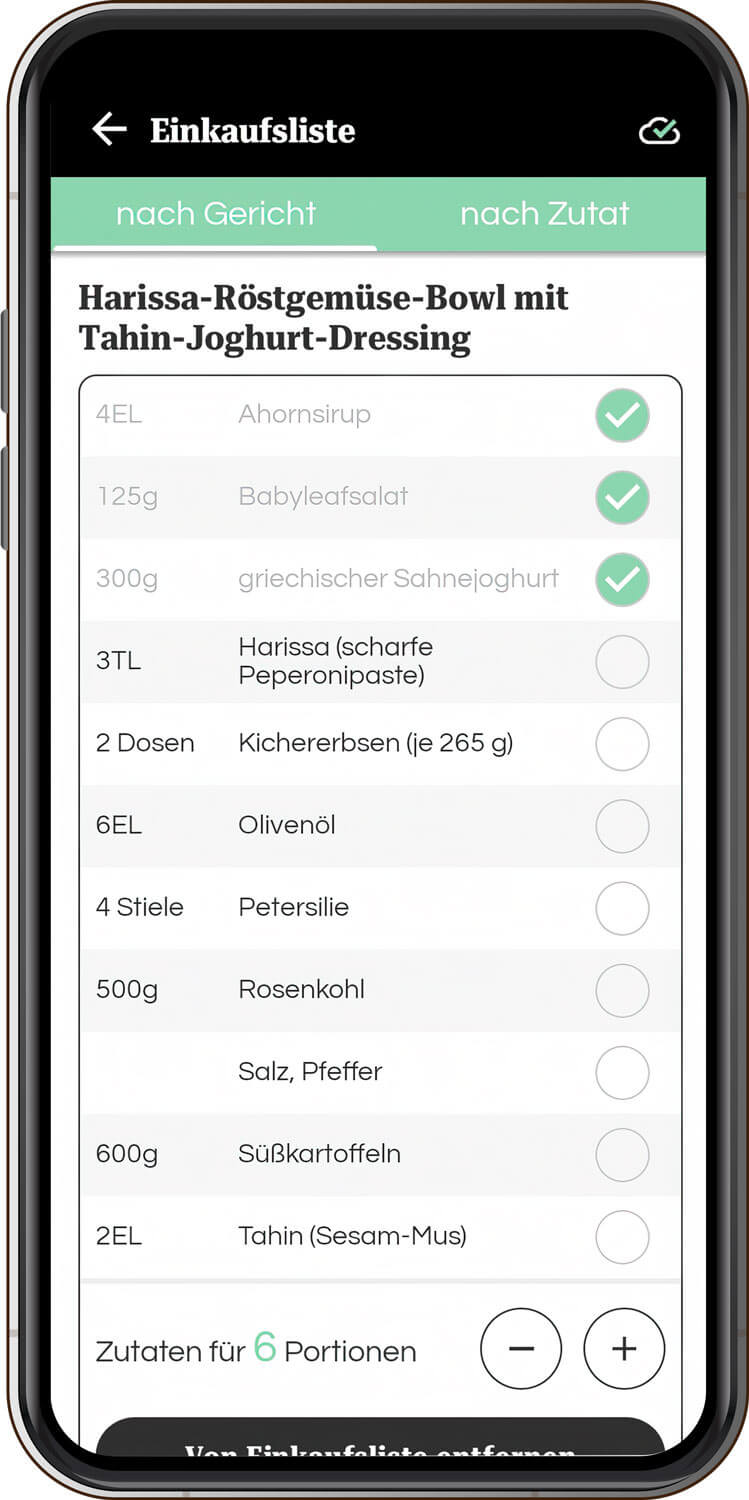Switch to the nach Zutat tab
This screenshot has height=1500, width=749.
tap(544, 213)
